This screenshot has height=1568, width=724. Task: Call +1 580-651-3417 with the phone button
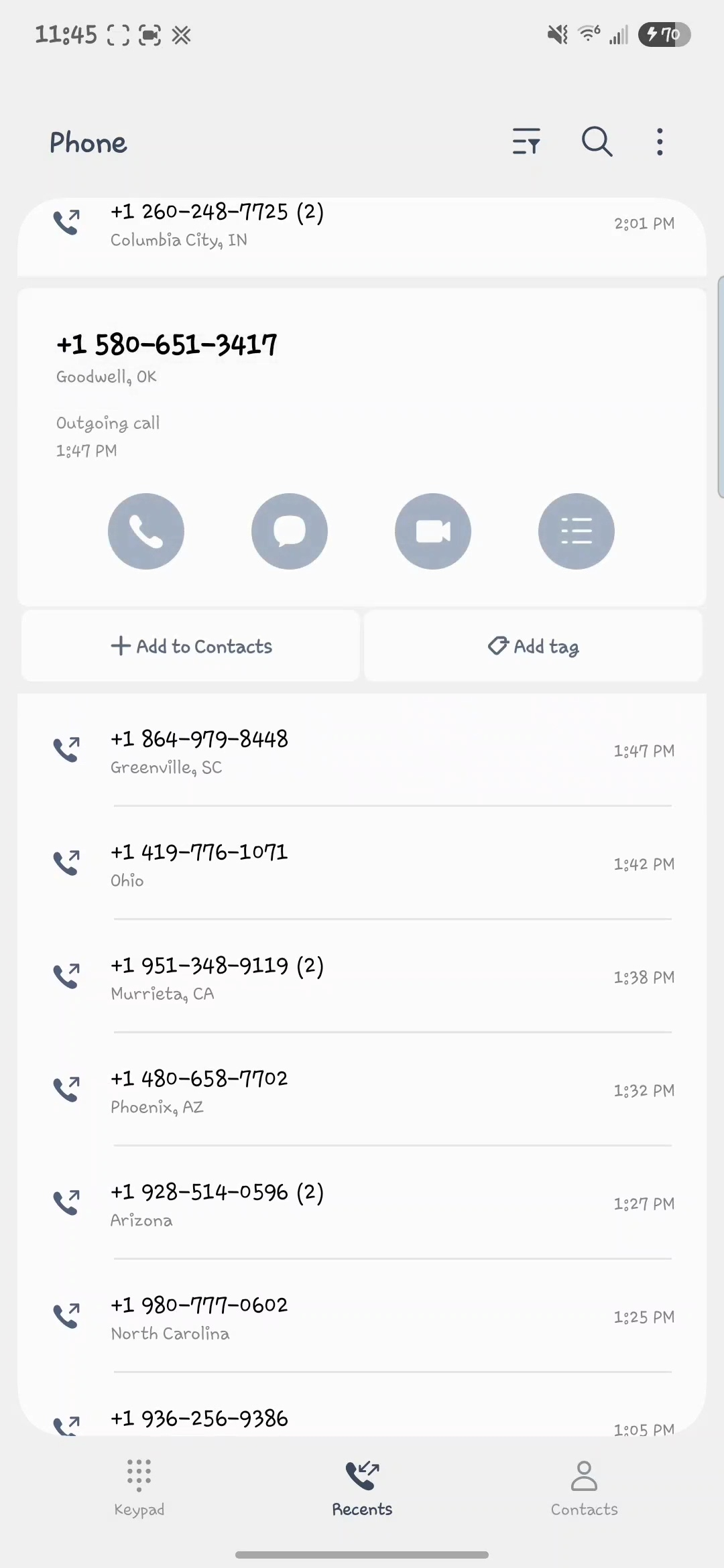146,531
